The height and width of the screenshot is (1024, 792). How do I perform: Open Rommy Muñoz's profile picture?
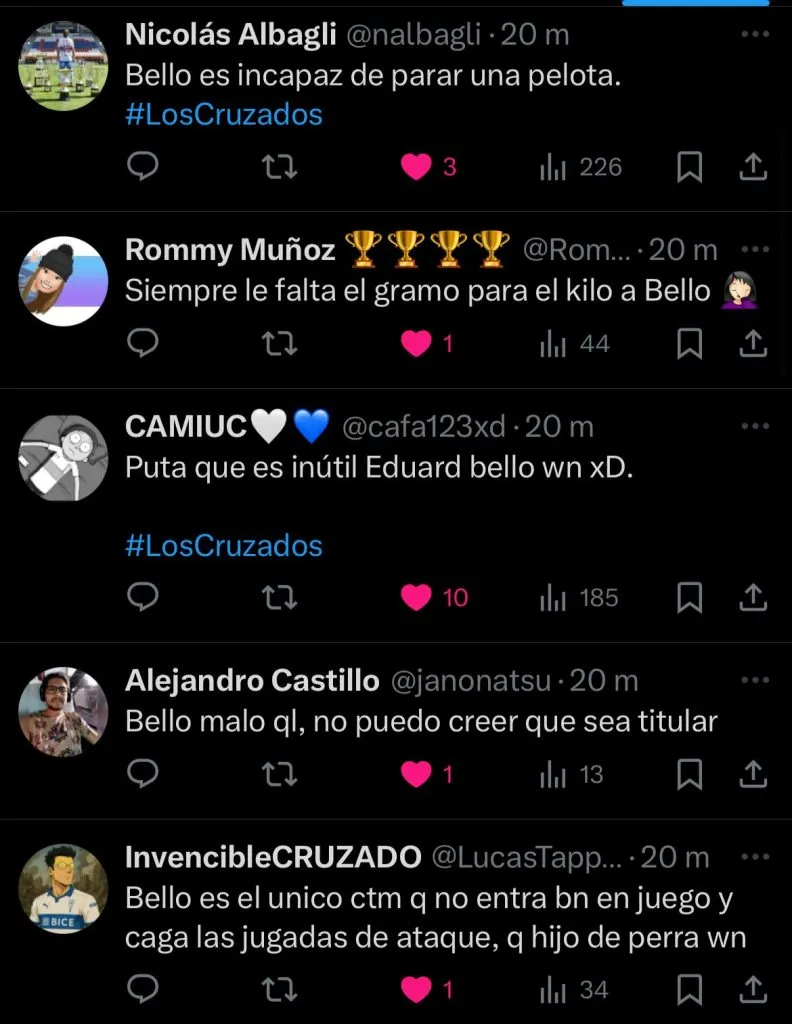64,281
